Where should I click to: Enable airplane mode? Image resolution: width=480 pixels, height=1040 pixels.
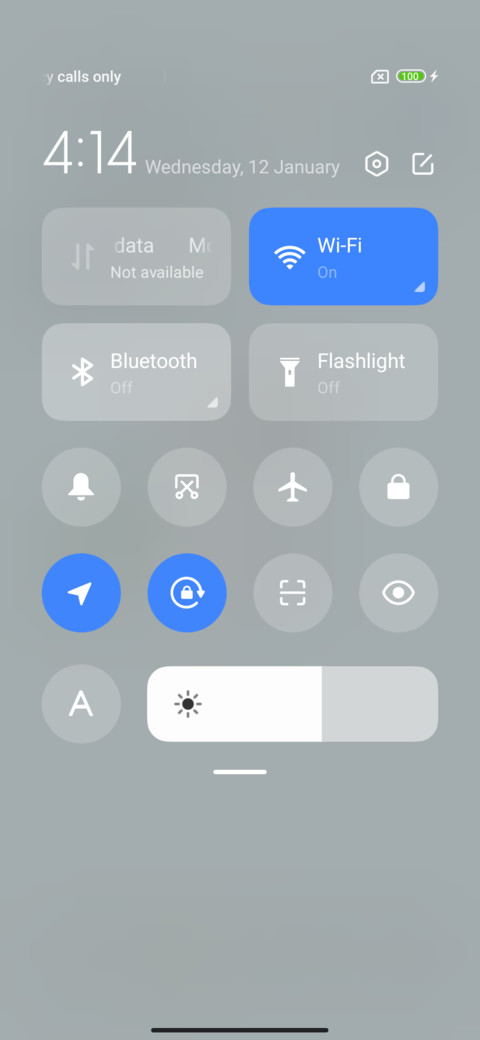(x=293, y=488)
